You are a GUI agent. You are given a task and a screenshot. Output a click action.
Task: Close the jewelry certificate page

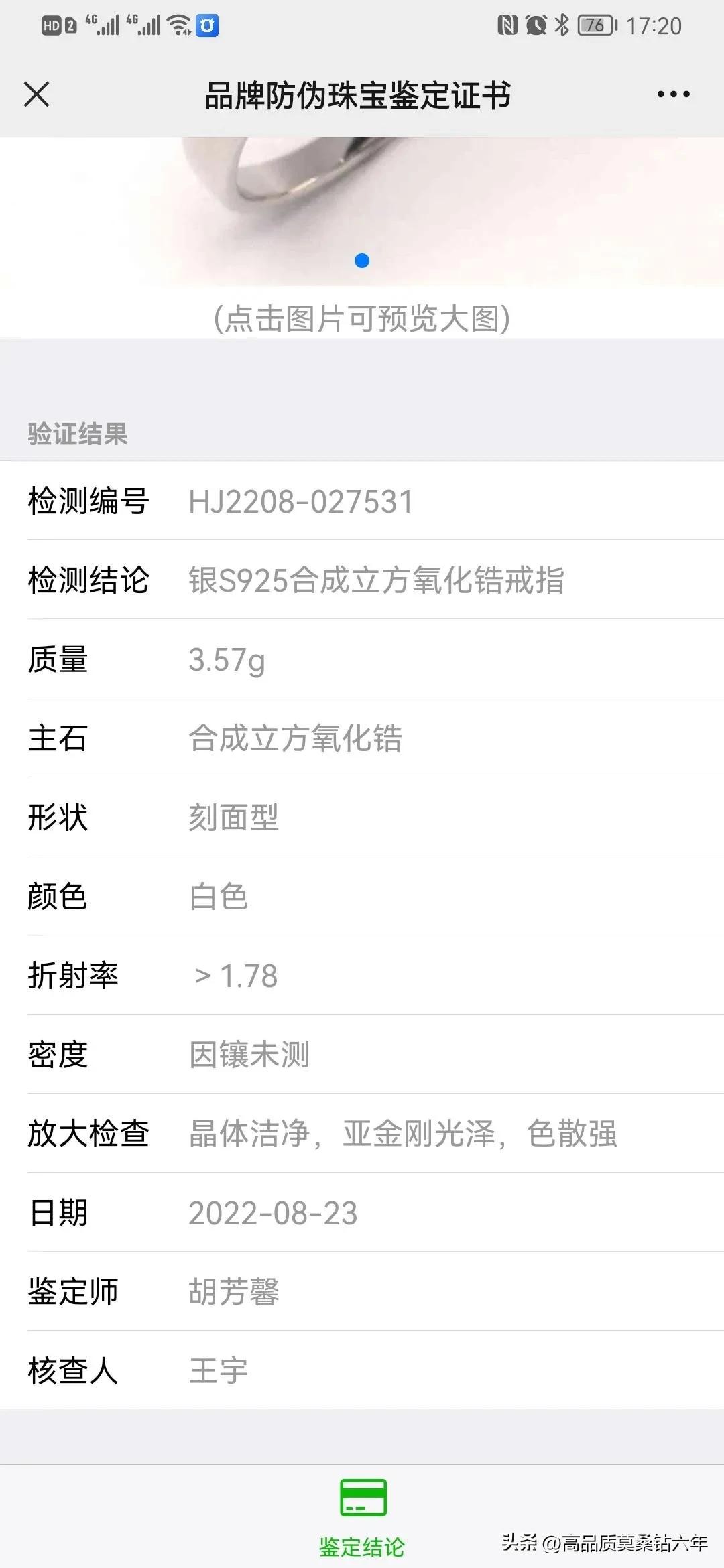point(37,94)
